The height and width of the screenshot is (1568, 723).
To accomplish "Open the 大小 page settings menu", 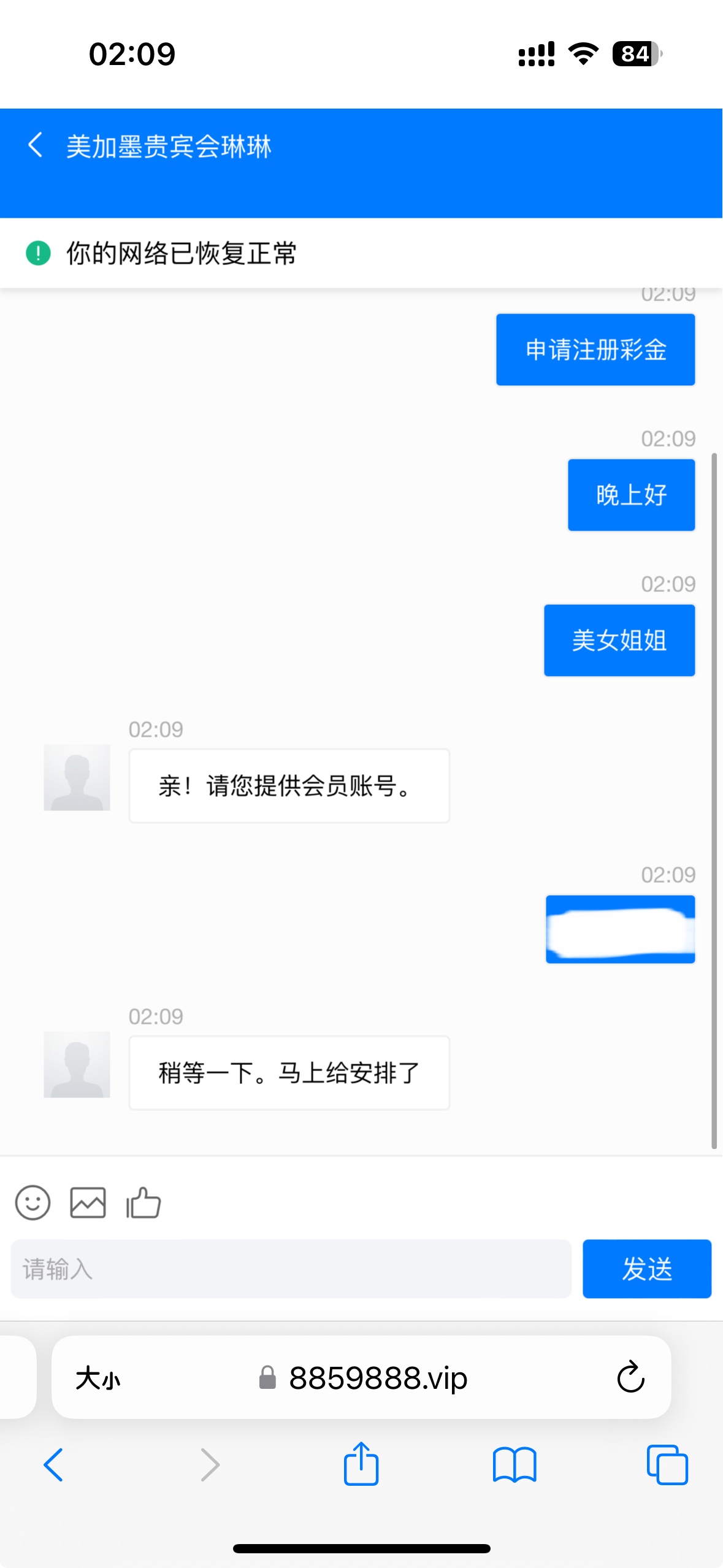I will [98, 1378].
